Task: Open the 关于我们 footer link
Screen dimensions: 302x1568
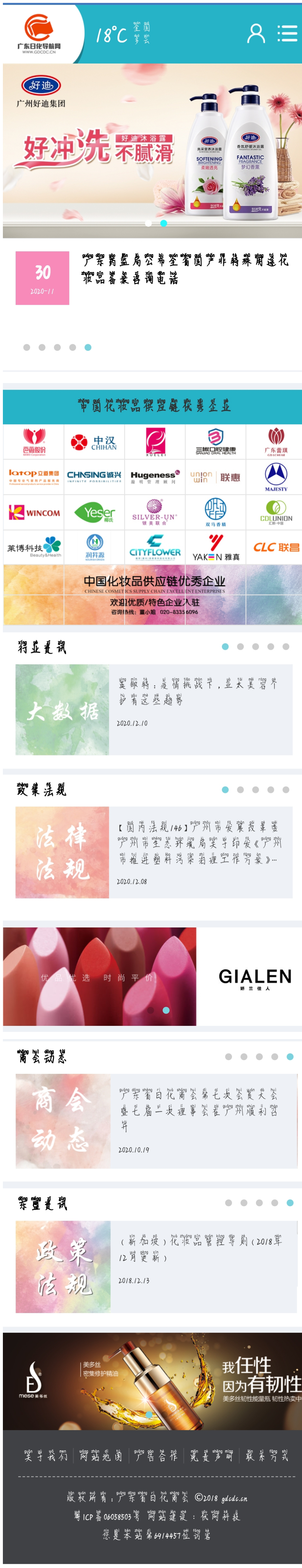Action: (x=46, y=1456)
